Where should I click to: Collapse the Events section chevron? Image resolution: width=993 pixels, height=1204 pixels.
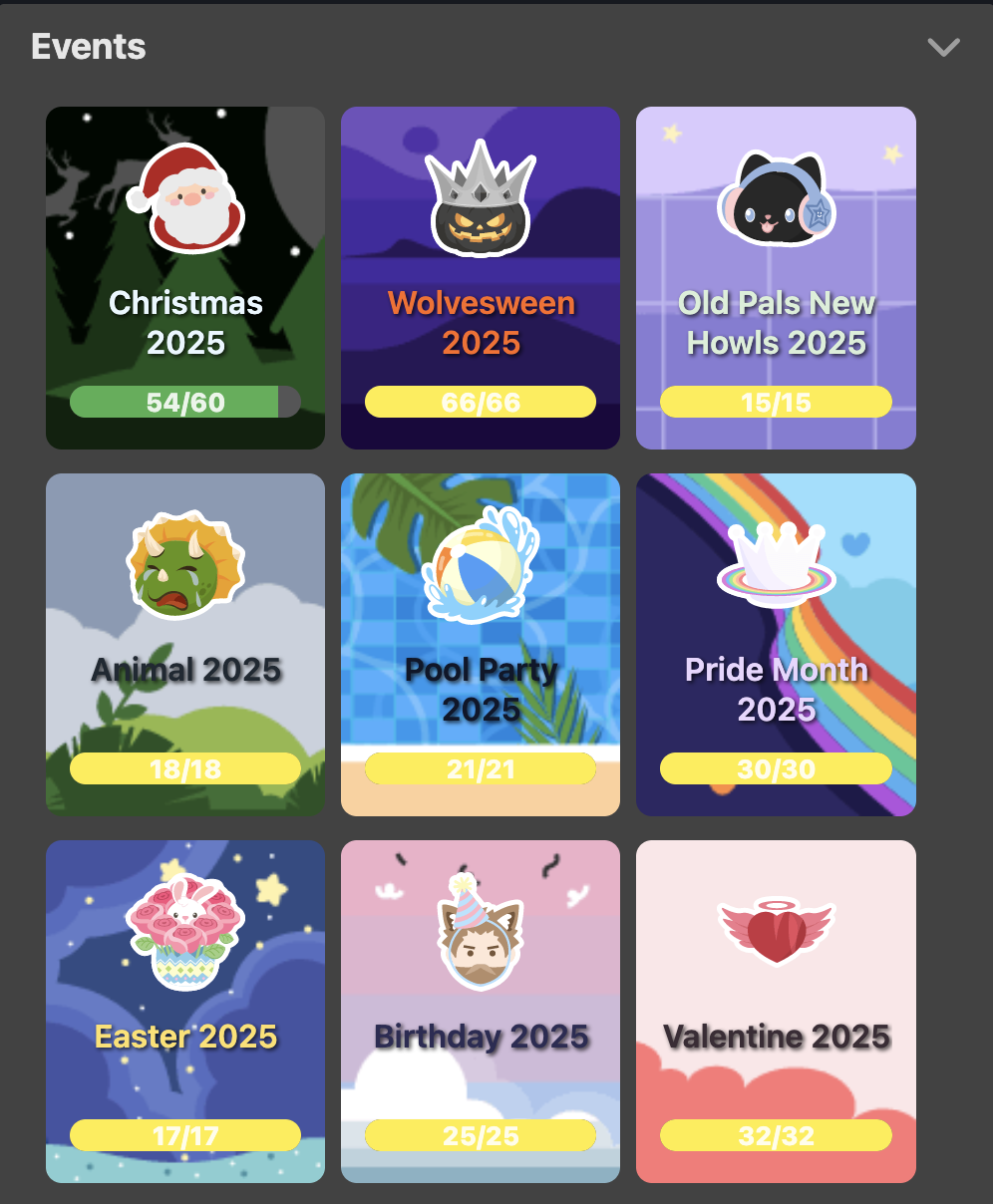pos(942,48)
